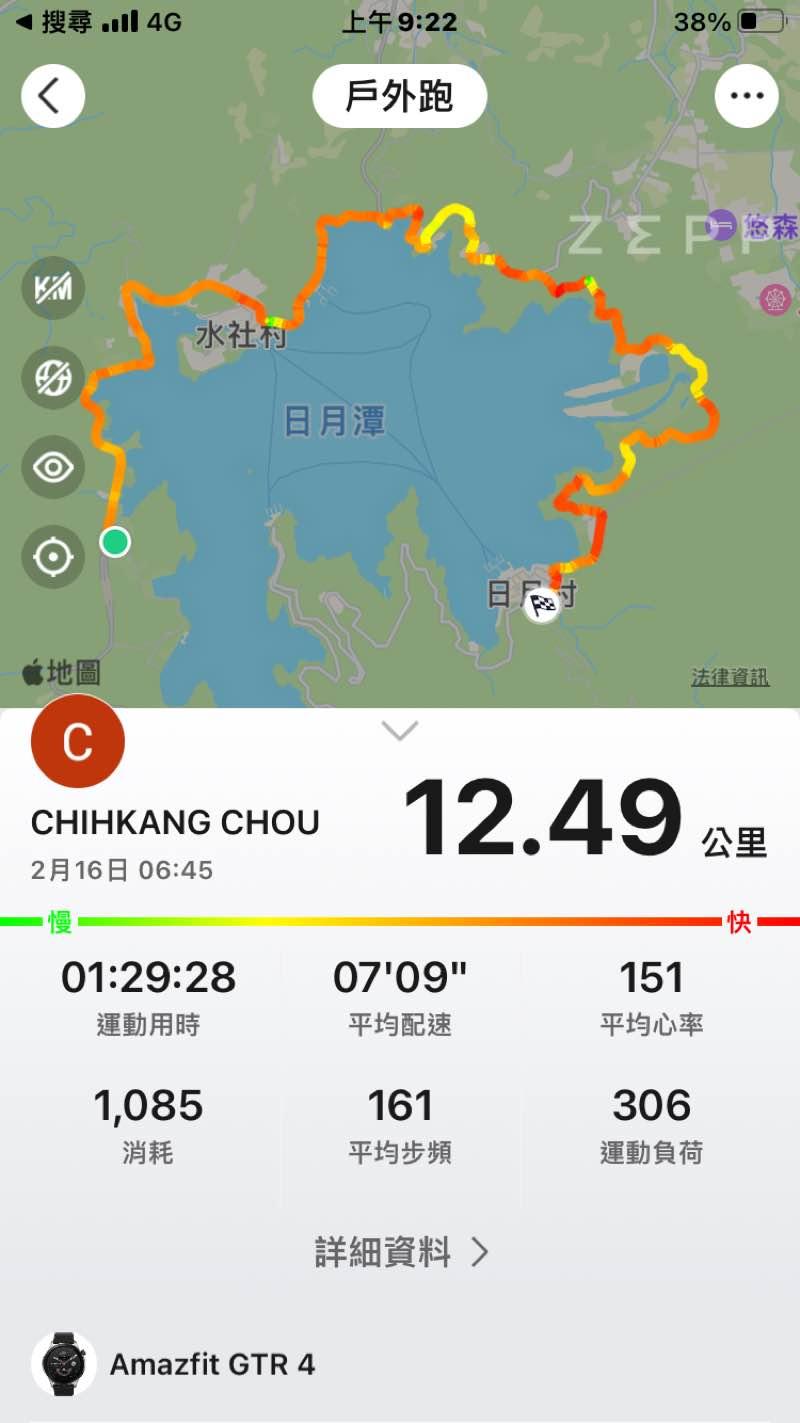Switch the map display style
800x1423 pixels.
pos(53,378)
